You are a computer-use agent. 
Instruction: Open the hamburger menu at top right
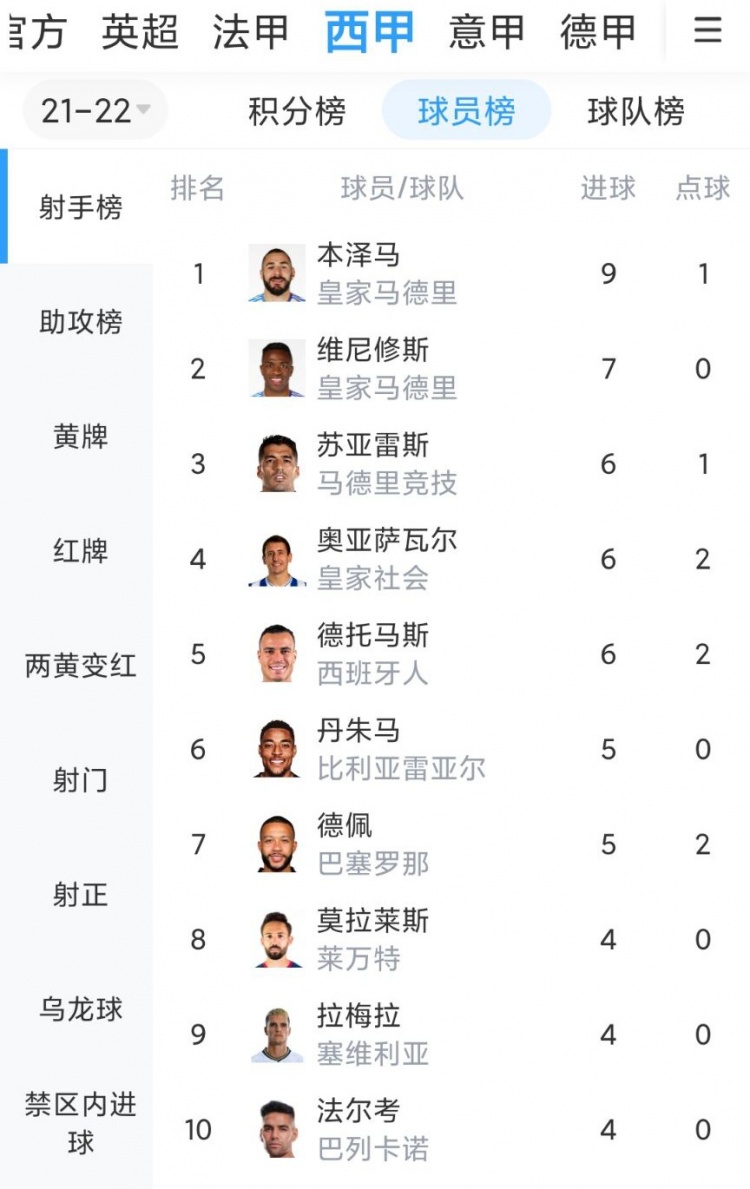pyautogui.click(x=708, y=31)
